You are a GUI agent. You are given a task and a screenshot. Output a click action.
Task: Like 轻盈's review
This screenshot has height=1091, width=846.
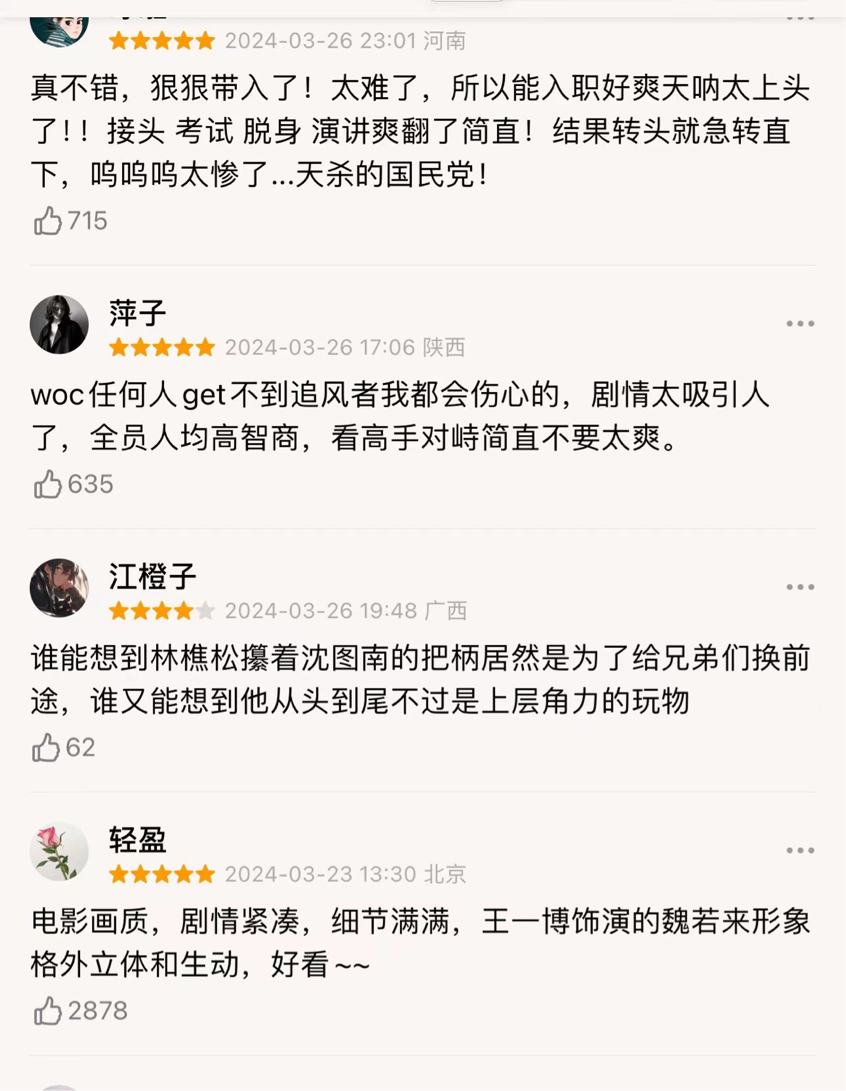coord(48,1011)
